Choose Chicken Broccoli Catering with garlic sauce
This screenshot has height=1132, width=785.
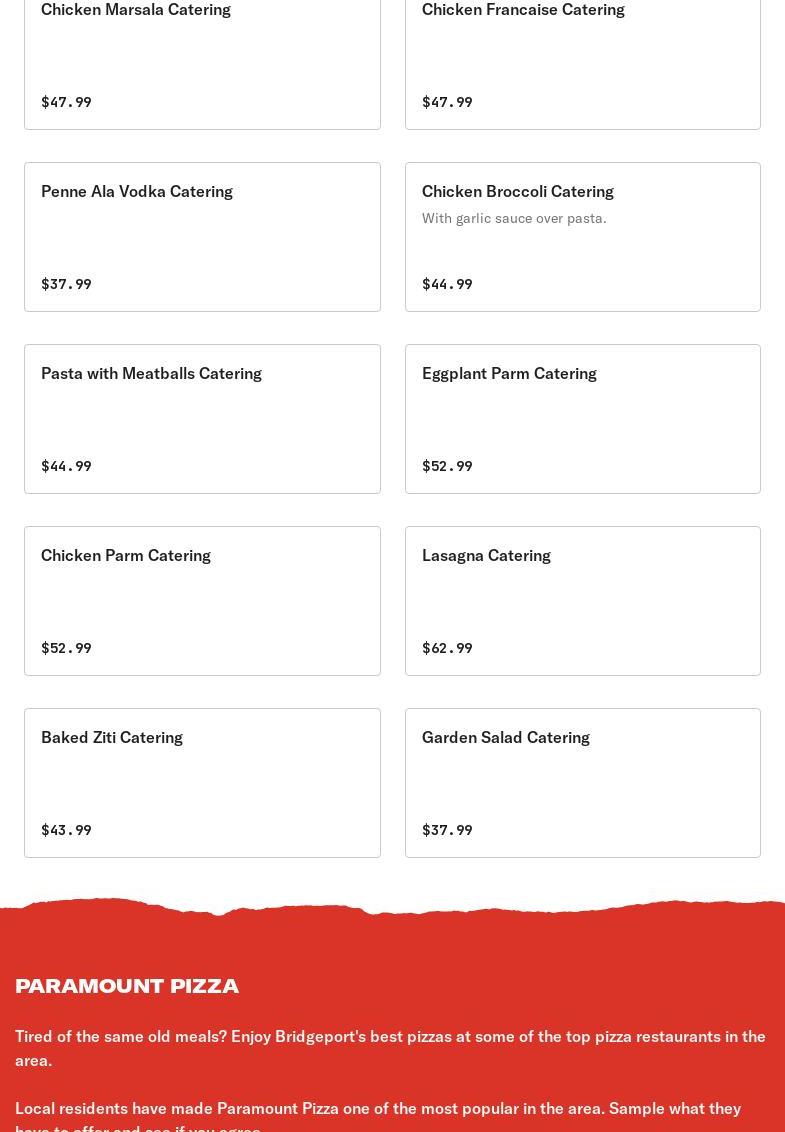(x=582, y=237)
